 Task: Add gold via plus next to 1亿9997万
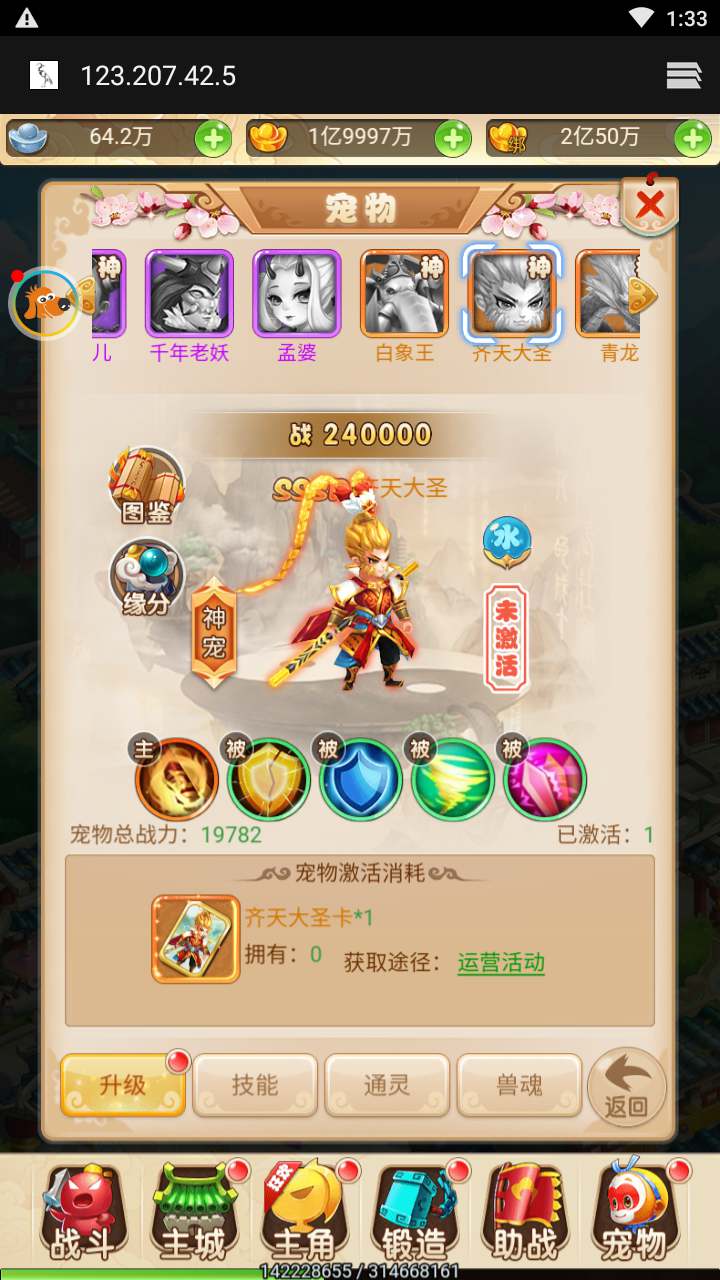[453, 139]
